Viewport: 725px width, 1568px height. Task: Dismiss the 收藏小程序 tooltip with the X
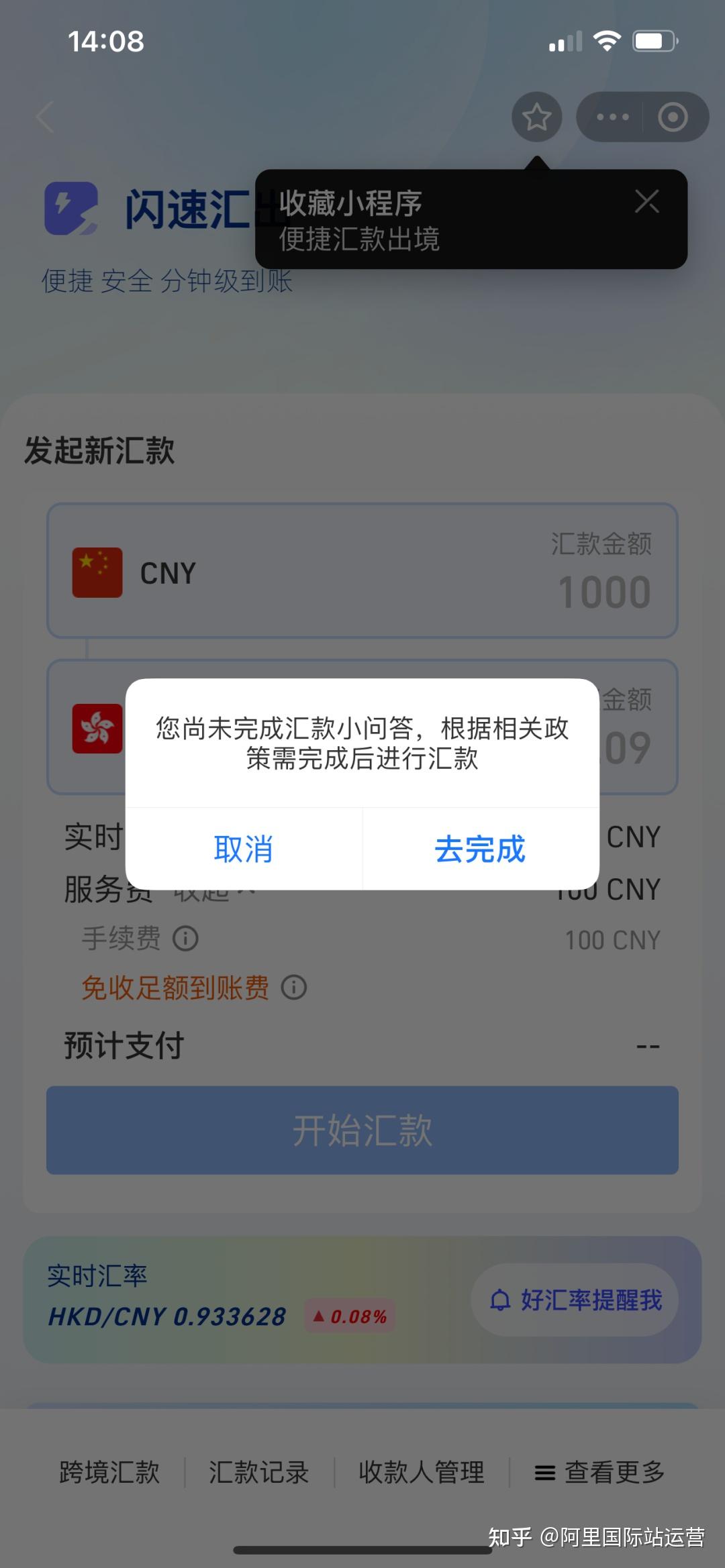click(646, 201)
